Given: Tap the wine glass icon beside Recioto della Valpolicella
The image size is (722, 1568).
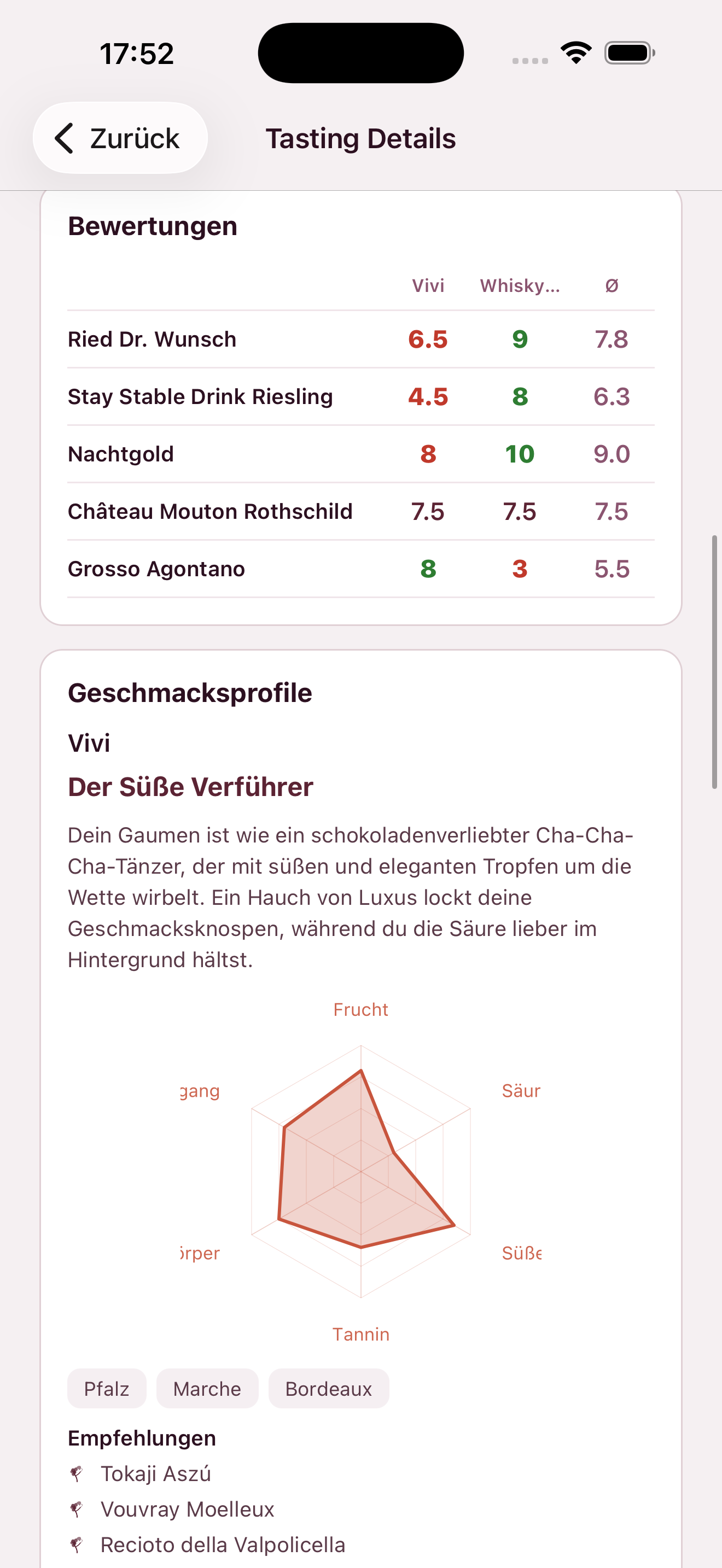Looking at the screenshot, I should click(77, 1544).
